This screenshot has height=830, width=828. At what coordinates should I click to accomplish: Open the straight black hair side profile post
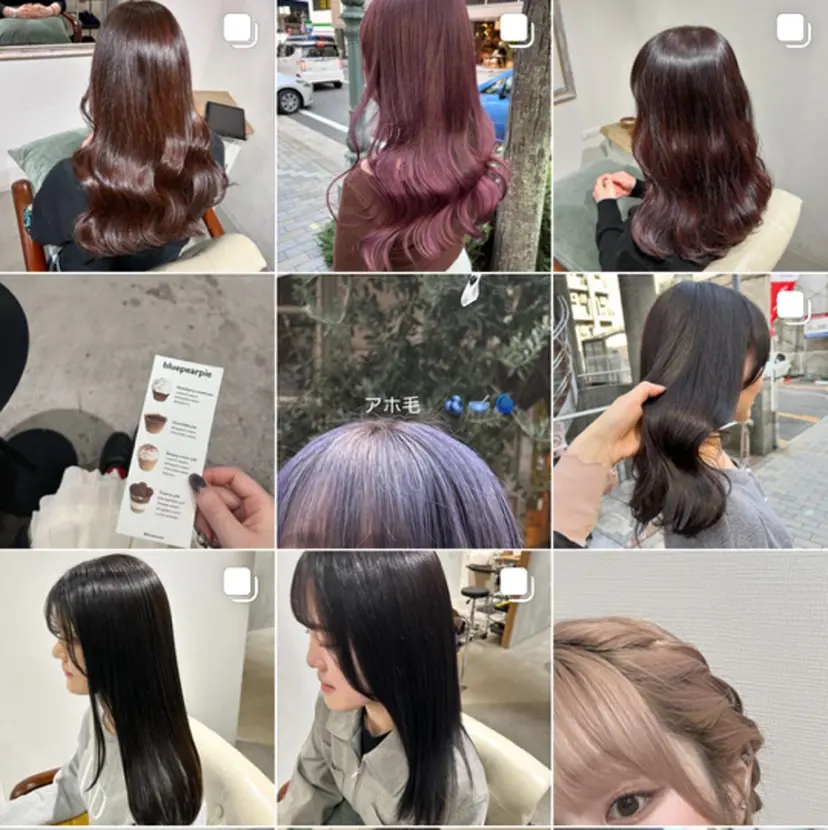(x=137, y=688)
